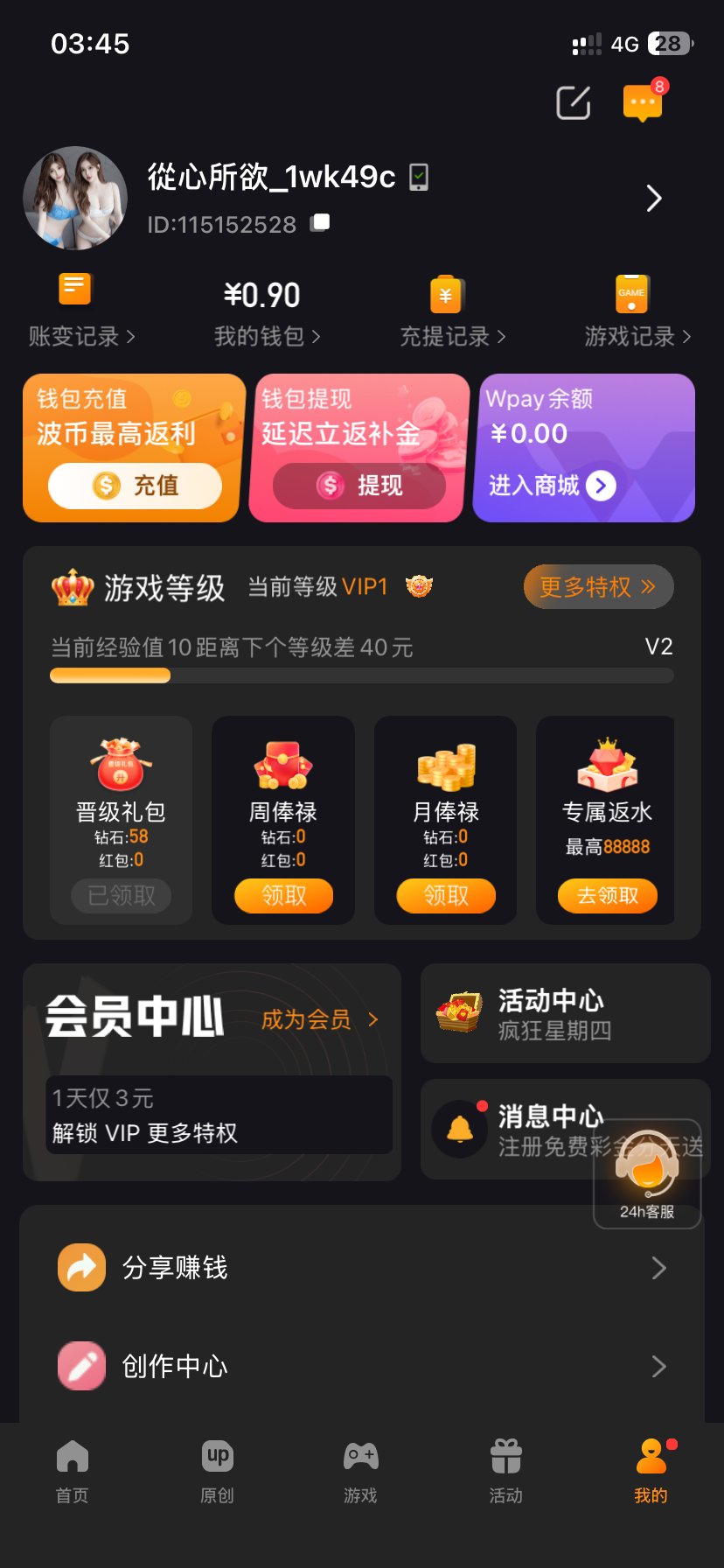Enter the Wpay 商城
The image size is (724, 1568).
point(552,485)
